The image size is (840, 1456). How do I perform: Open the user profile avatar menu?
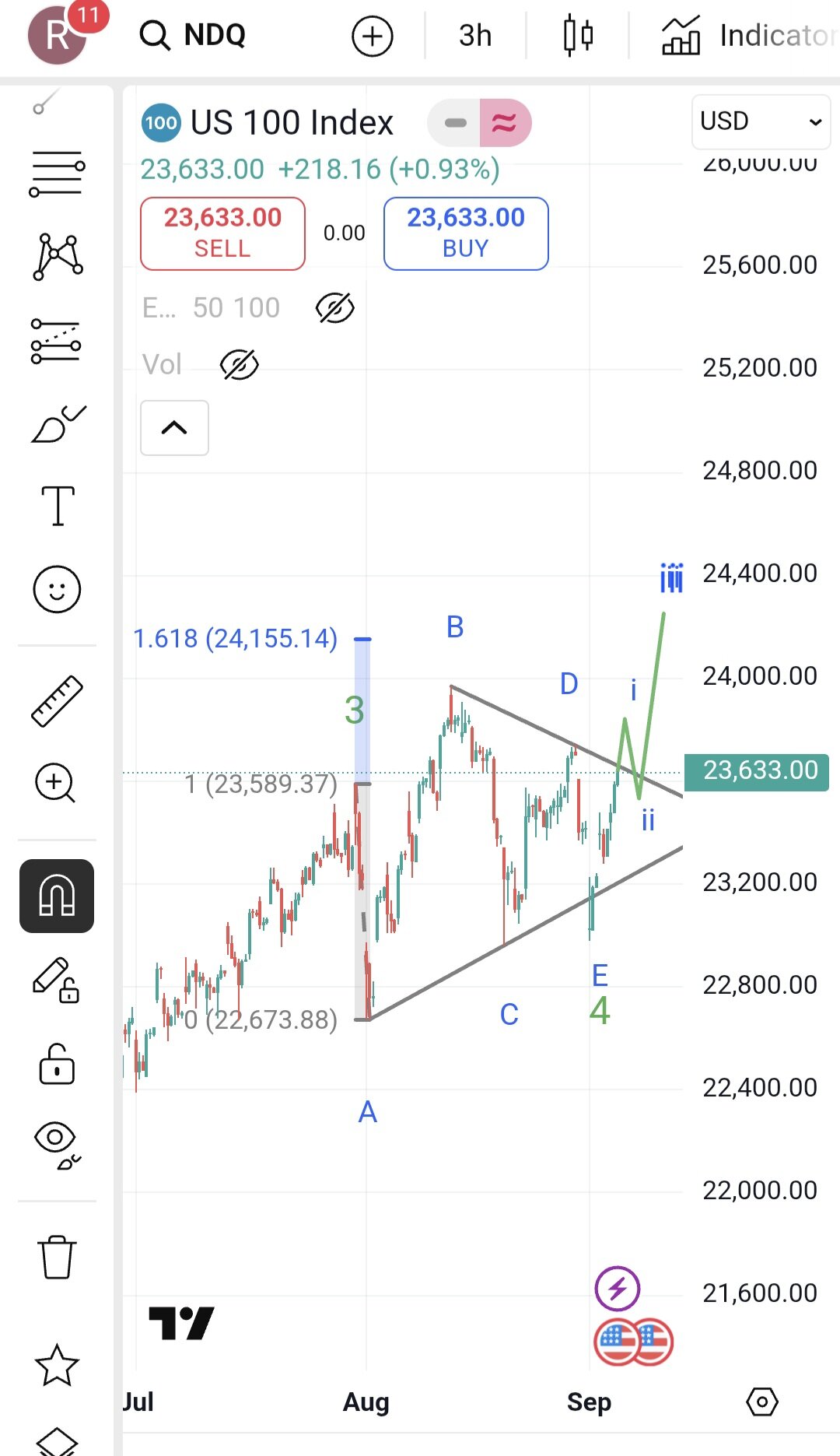(x=58, y=35)
